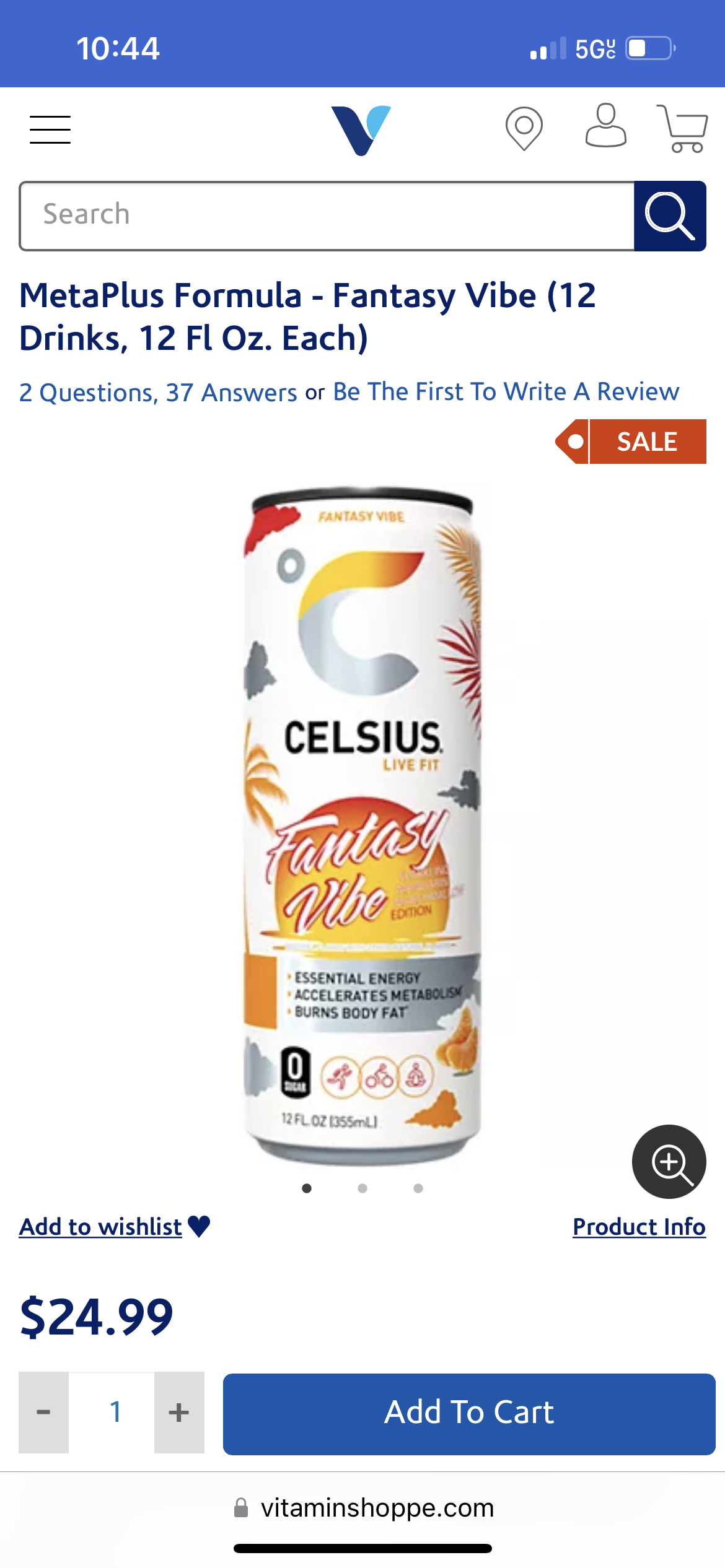Submit search with the magnifier button
Image resolution: width=725 pixels, height=1568 pixels.
point(670,216)
